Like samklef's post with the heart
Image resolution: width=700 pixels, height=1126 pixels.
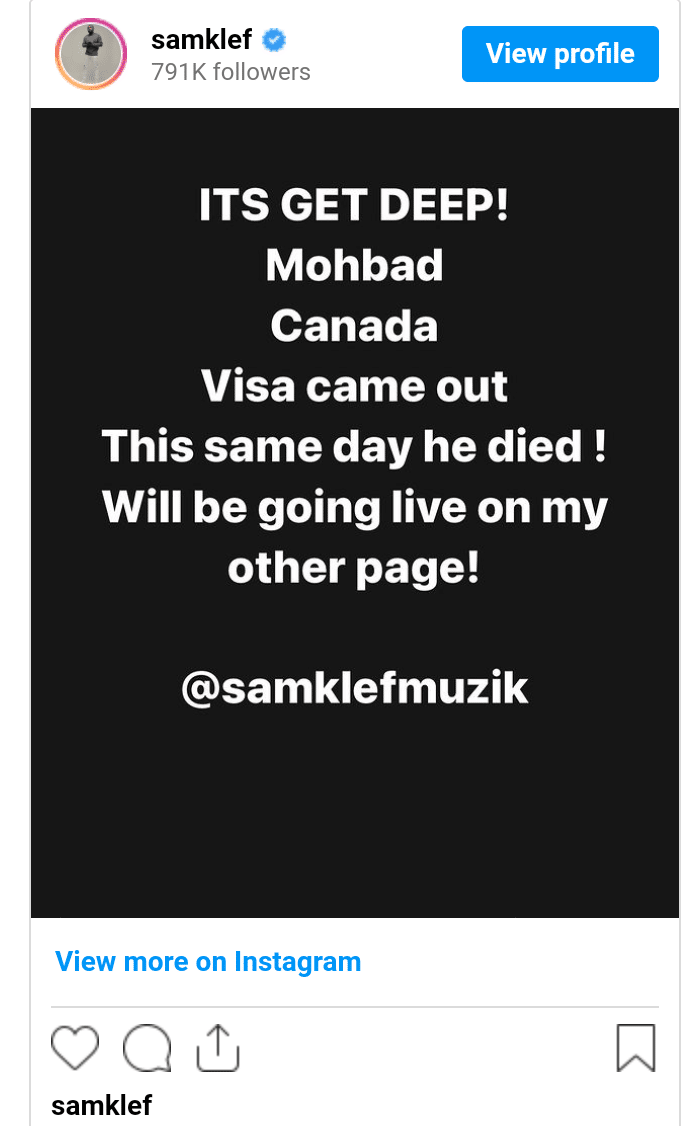click(x=75, y=1049)
